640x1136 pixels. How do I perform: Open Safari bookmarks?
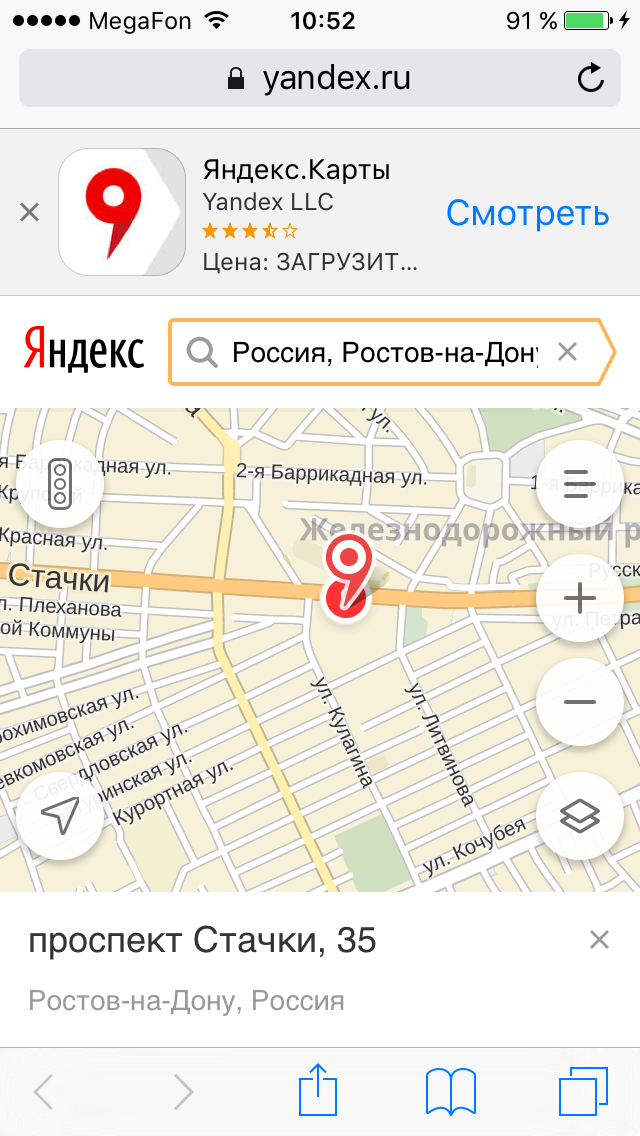(449, 1090)
